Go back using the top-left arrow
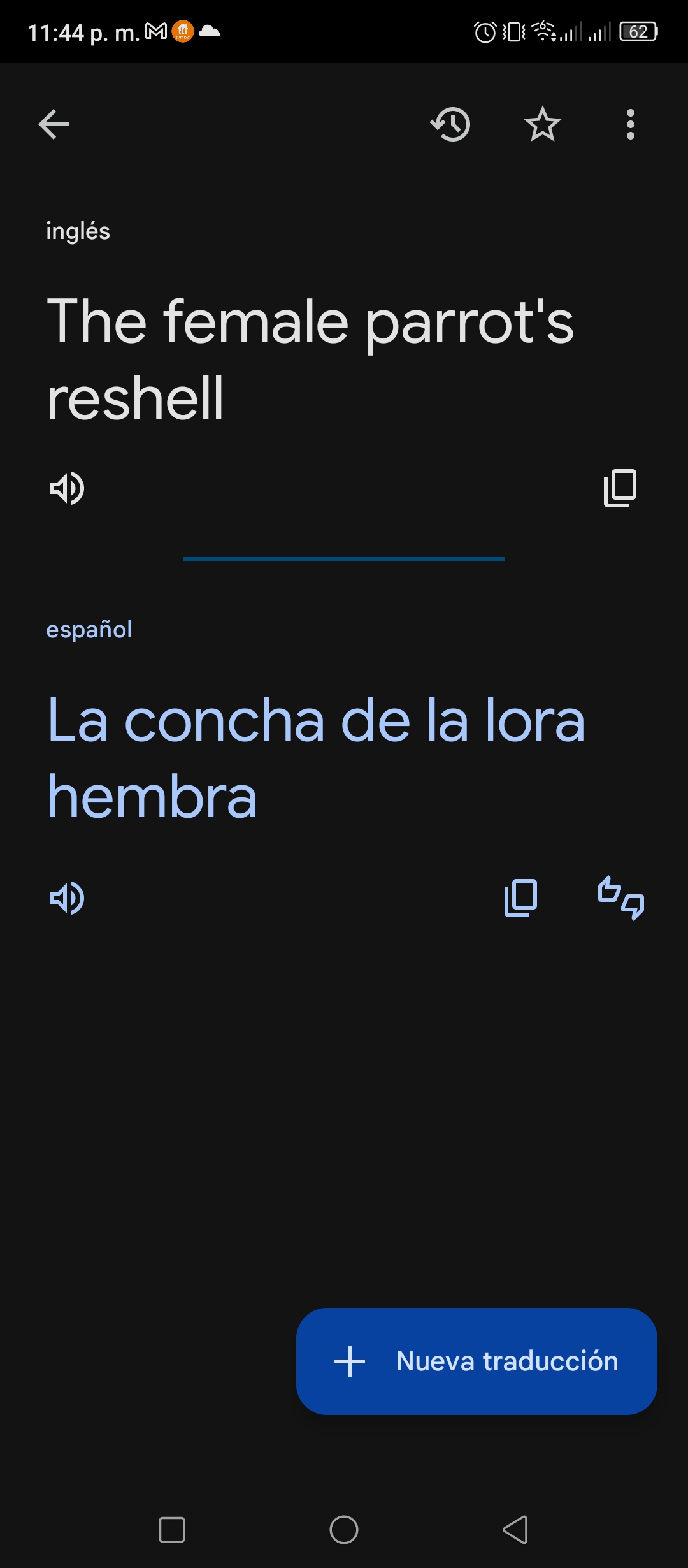 click(x=54, y=124)
